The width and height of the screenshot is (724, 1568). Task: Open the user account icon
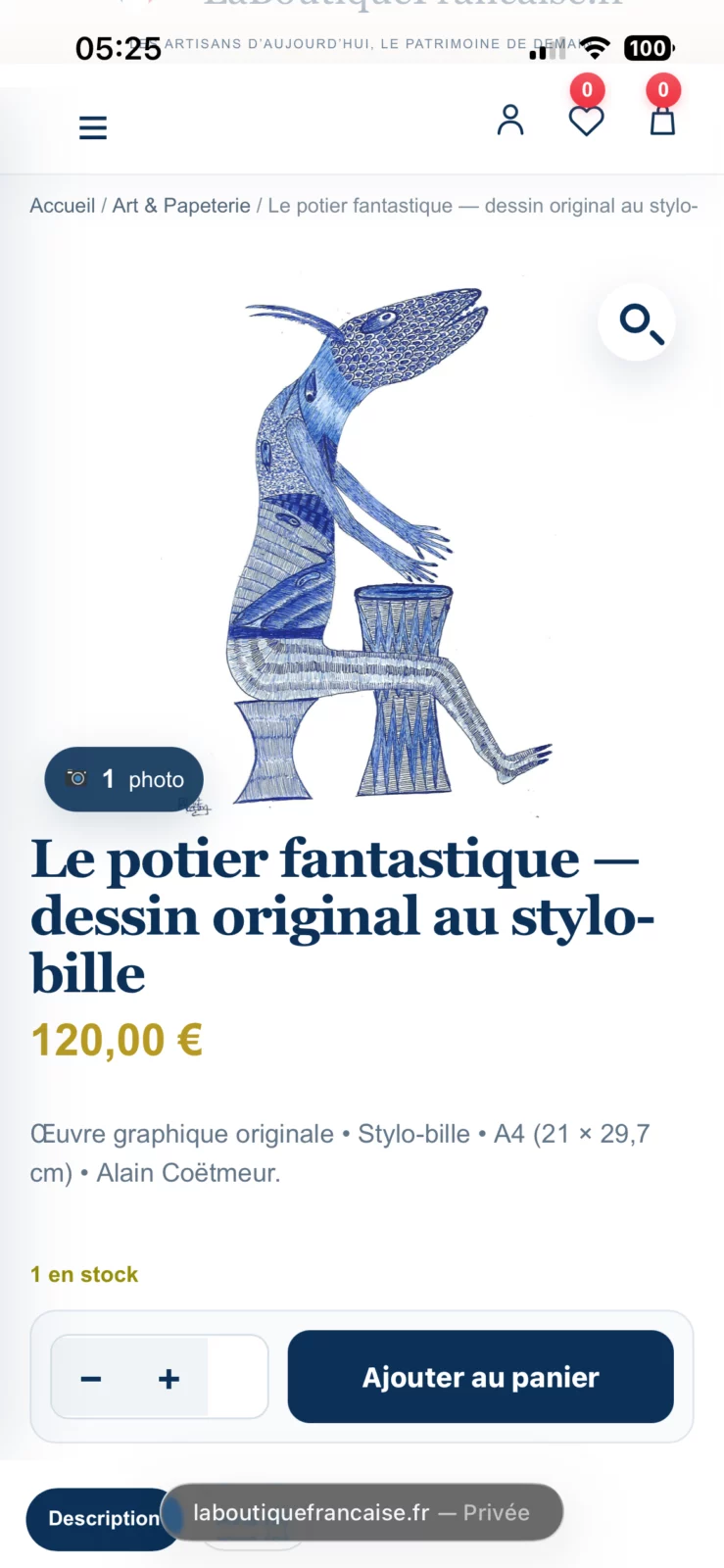coord(510,120)
